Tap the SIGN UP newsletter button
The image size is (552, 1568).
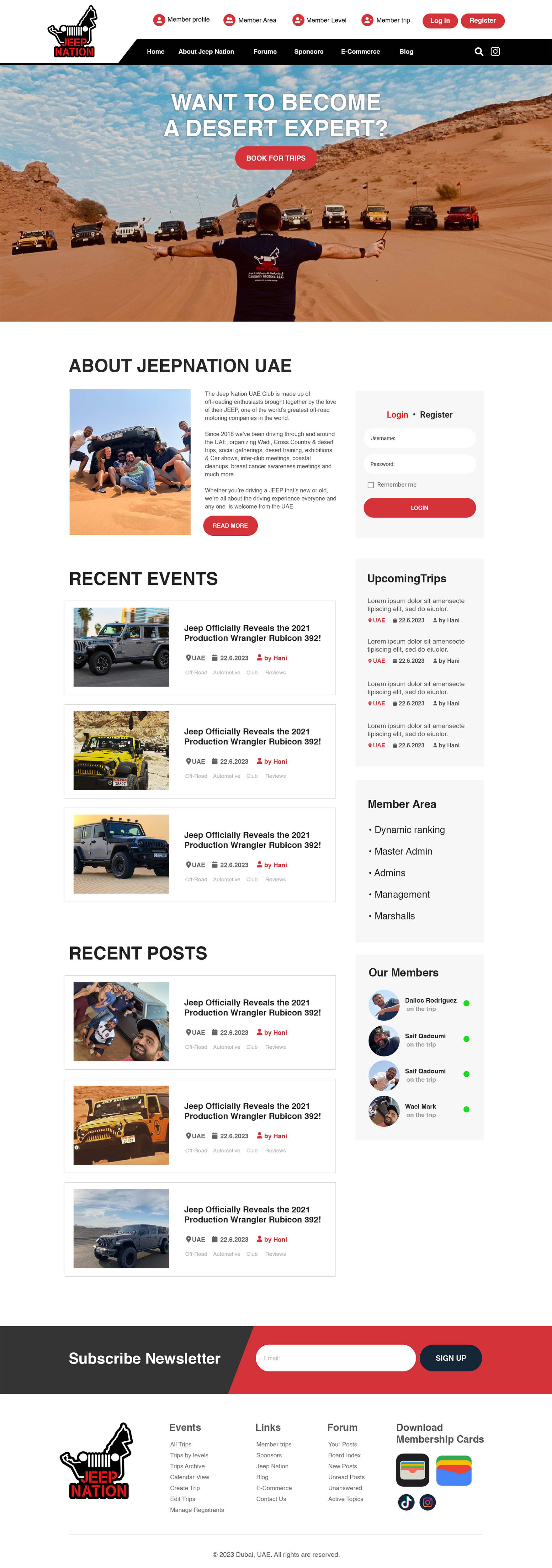coord(450,1358)
